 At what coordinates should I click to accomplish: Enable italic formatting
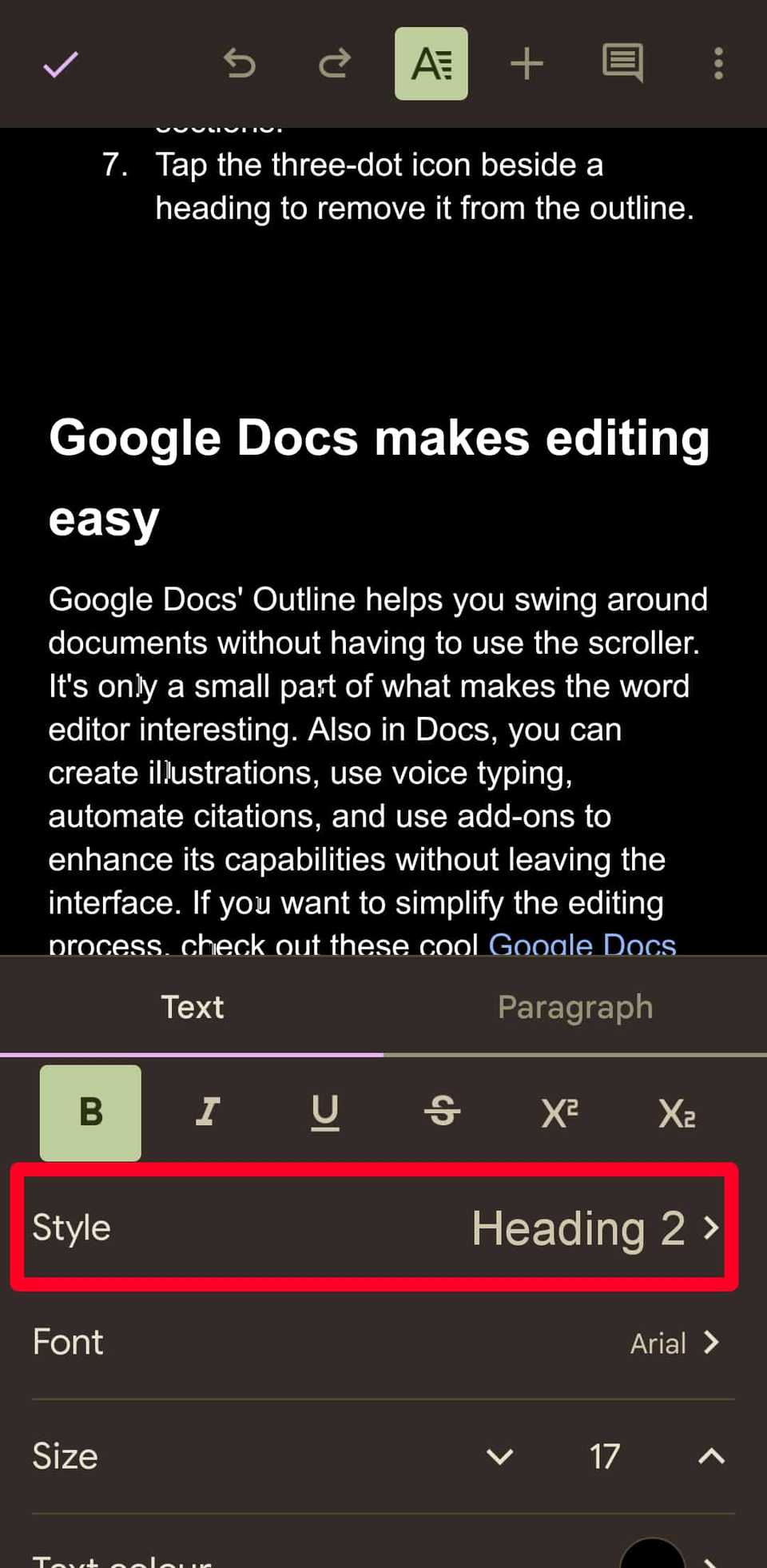(x=206, y=1112)
